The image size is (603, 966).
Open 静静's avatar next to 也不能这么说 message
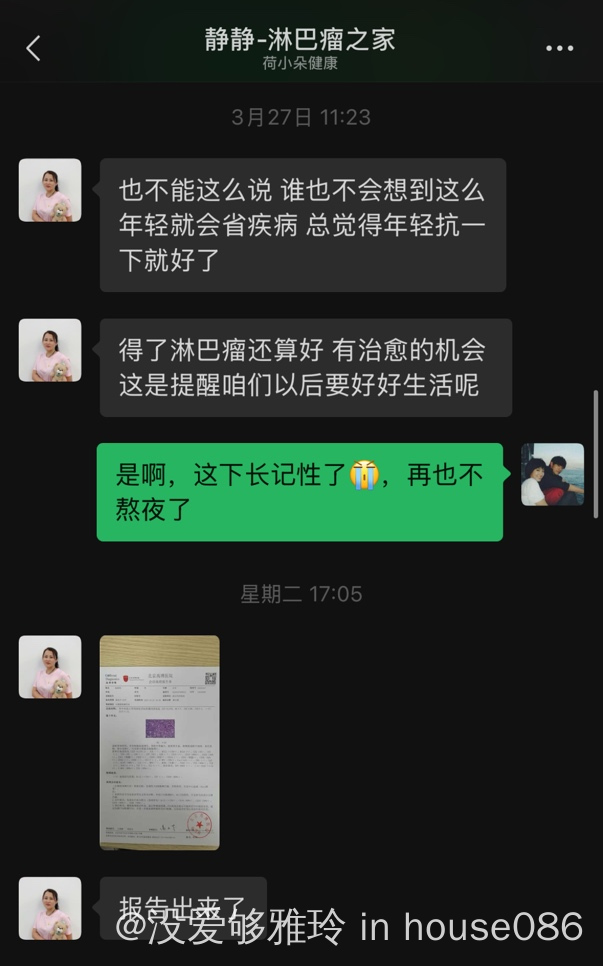[x=50, y=190]
